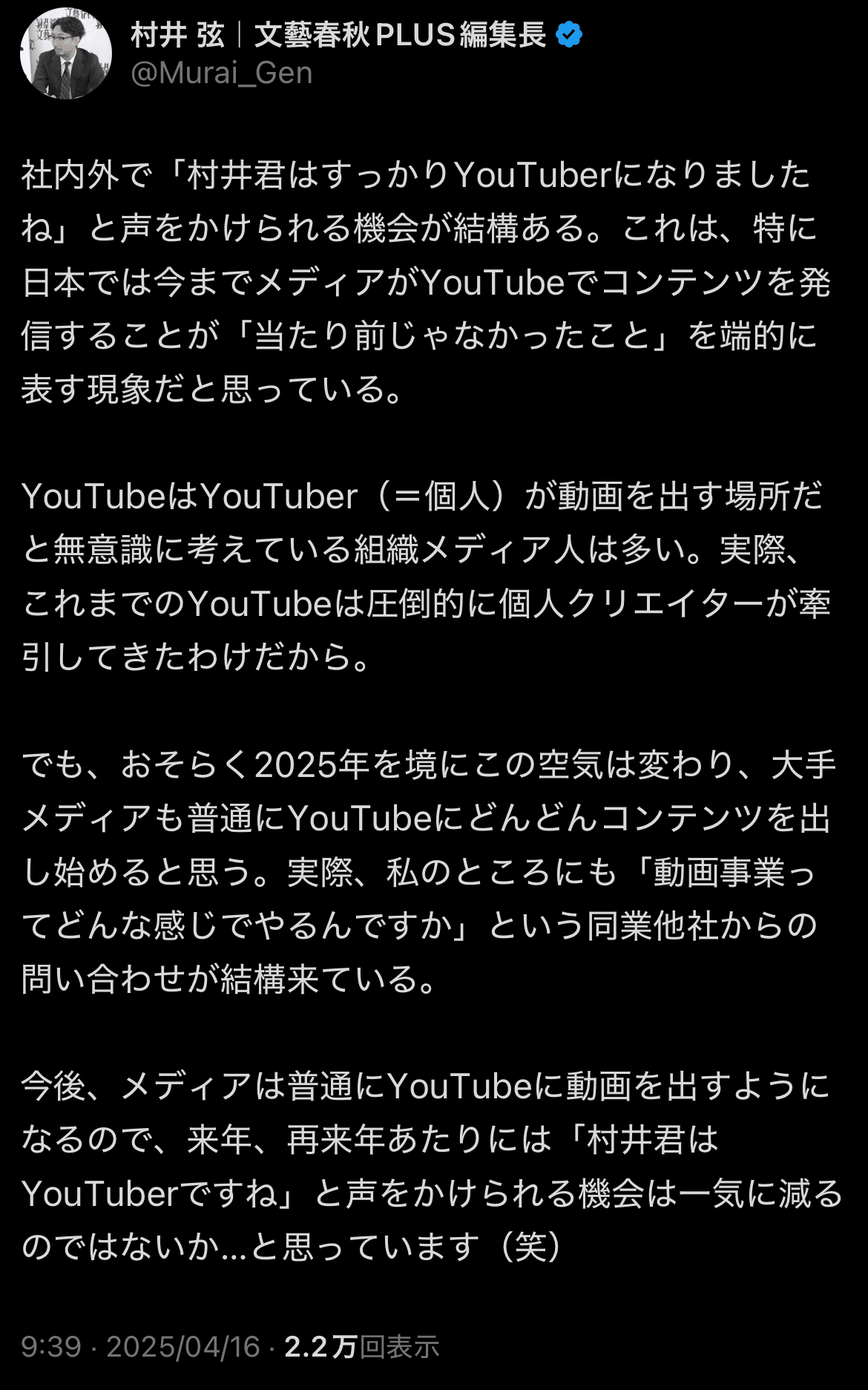
Task: View the 2.2万 post view count
Action: click(x=361, y=1346)
